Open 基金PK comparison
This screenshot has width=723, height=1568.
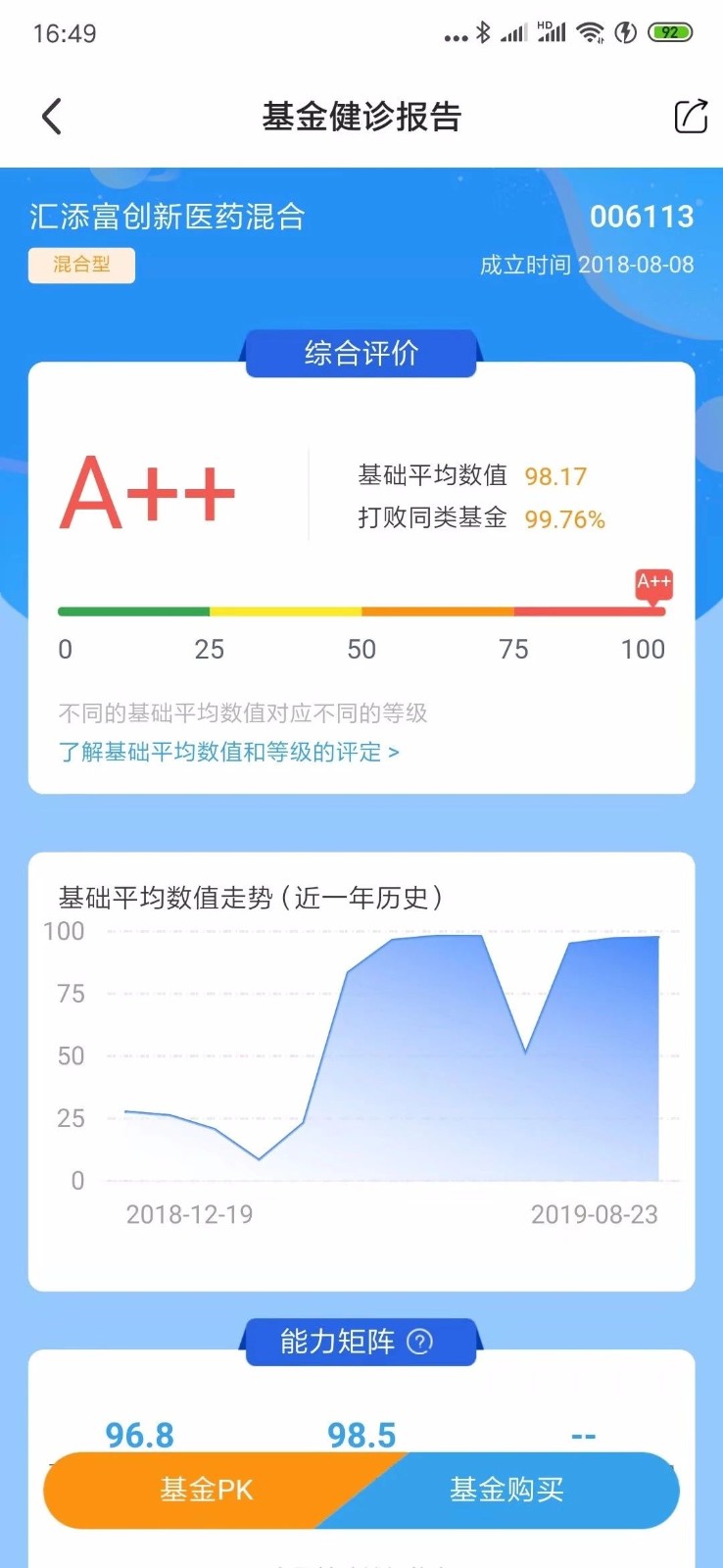coord(206,1490)
